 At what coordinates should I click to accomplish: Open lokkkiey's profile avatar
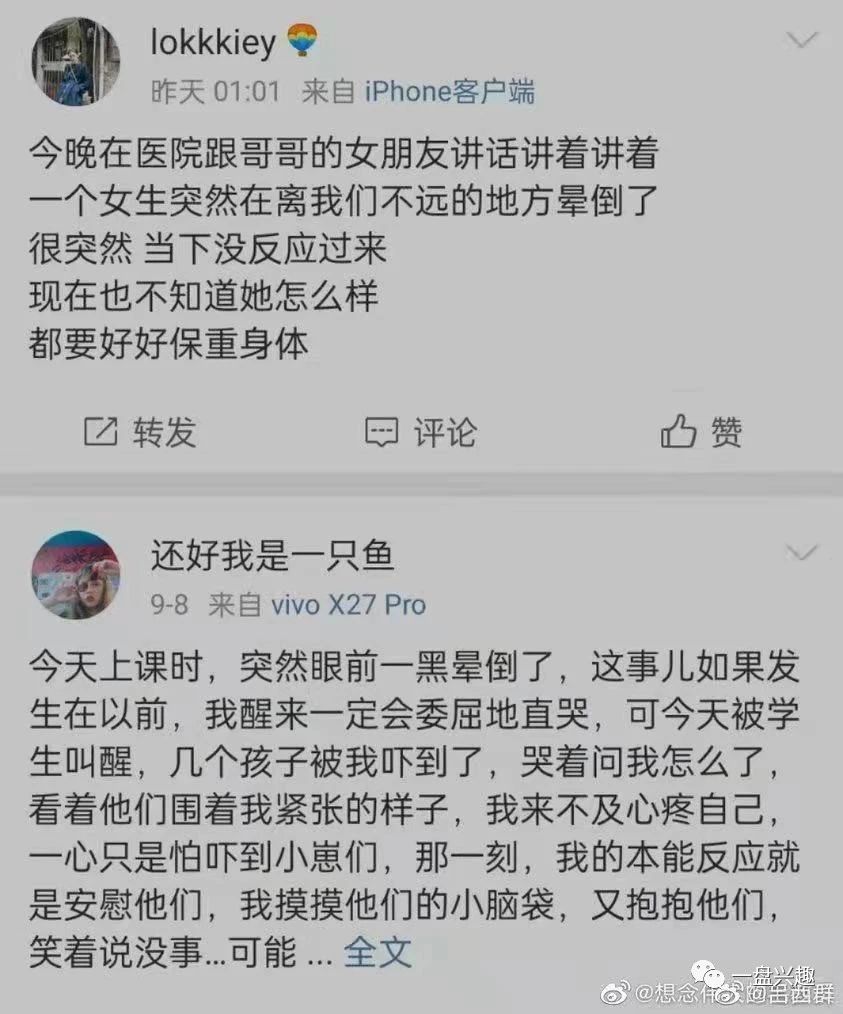point(76,62)
